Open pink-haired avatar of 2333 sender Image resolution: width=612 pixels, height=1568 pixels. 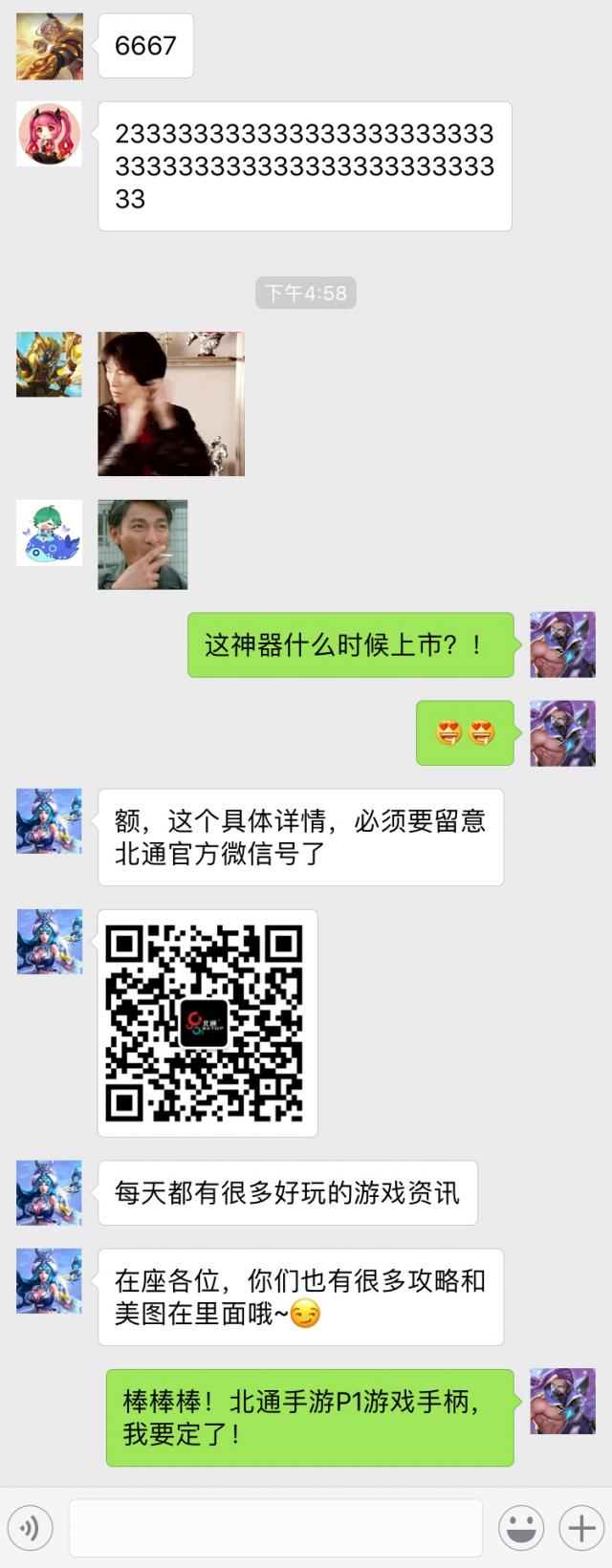coord(50,134)
